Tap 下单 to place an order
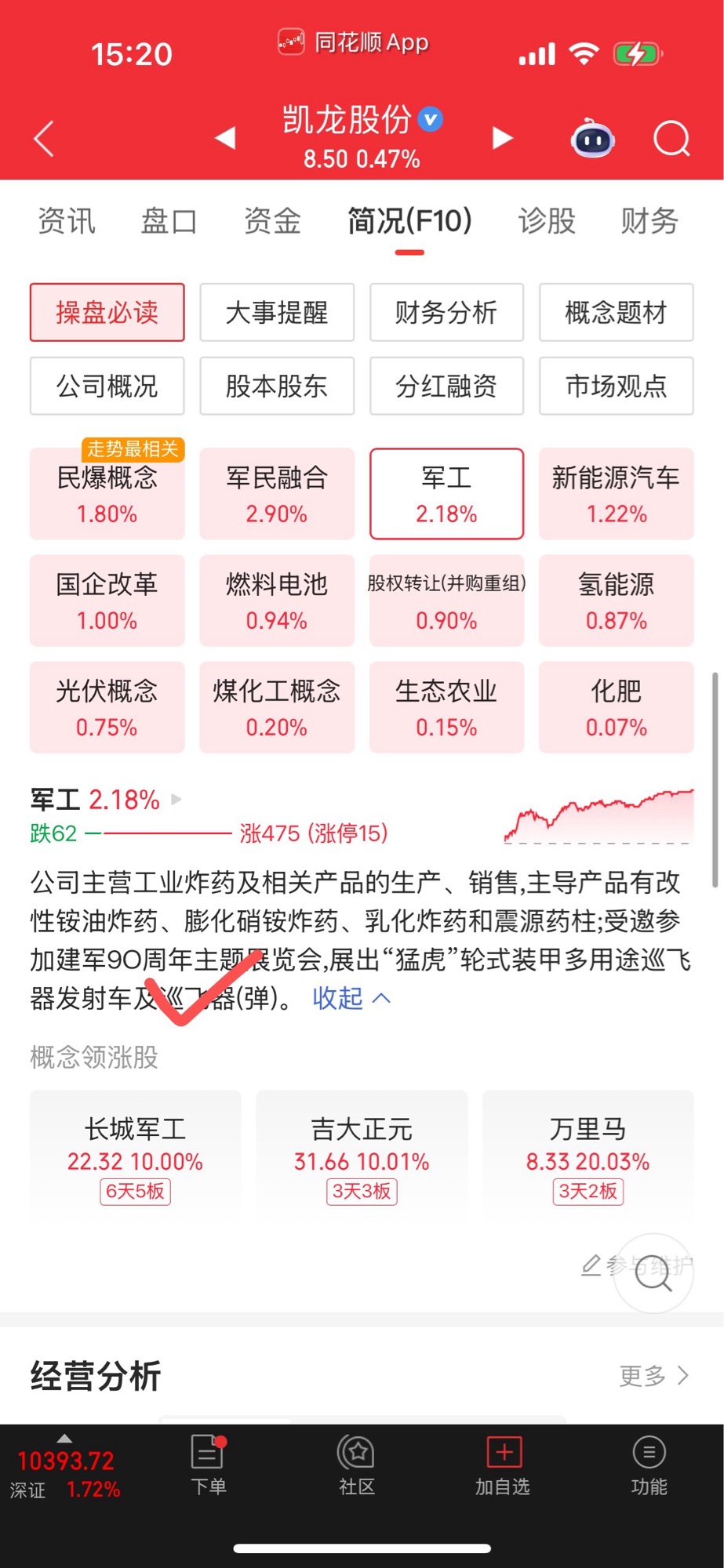This screenshot has height=1568, width=724. tap(208, 1463)
